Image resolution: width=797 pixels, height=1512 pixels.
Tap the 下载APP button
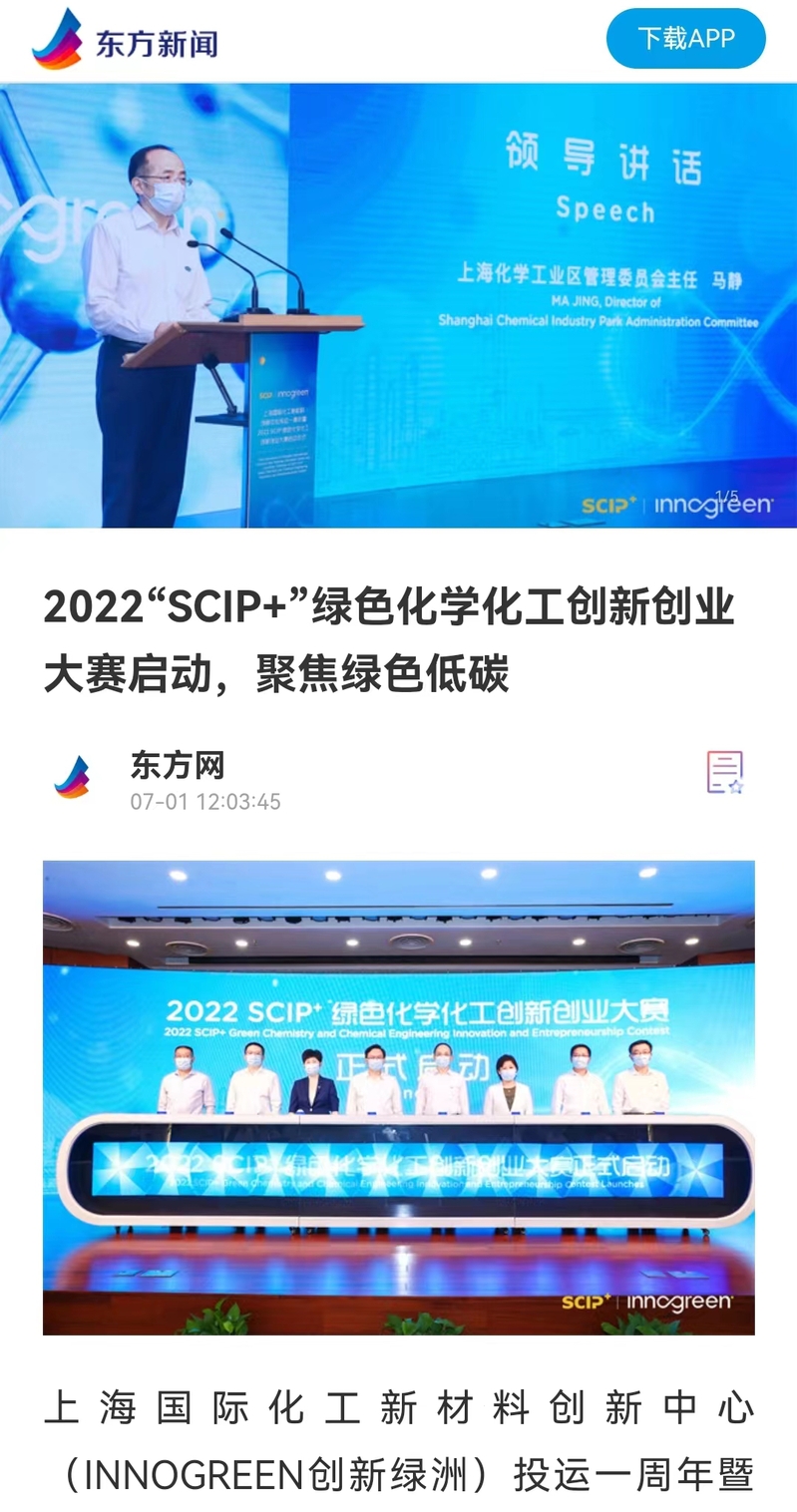(685, 39)
